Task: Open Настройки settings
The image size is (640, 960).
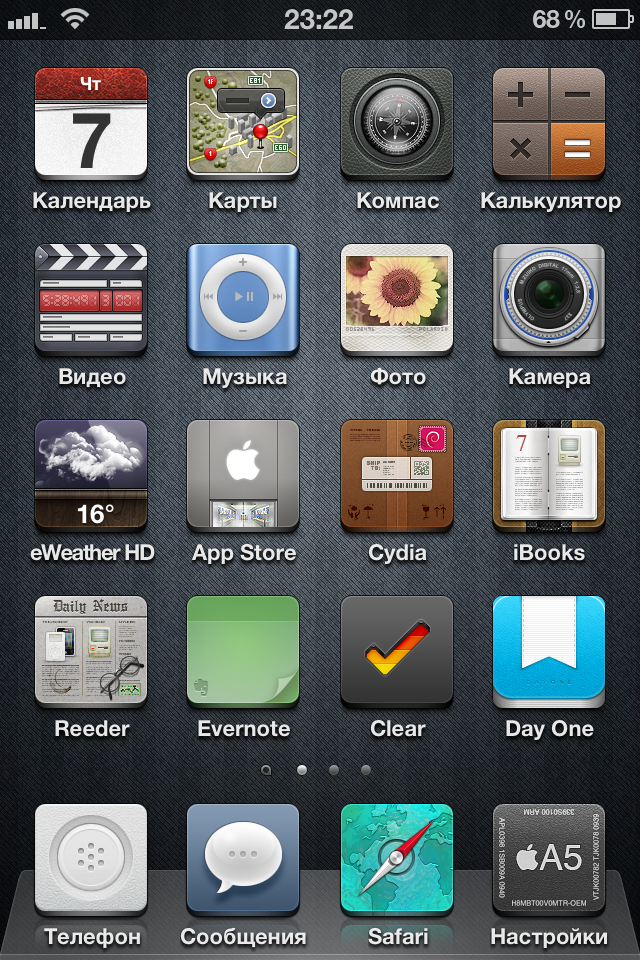Action: pos(549,859)
